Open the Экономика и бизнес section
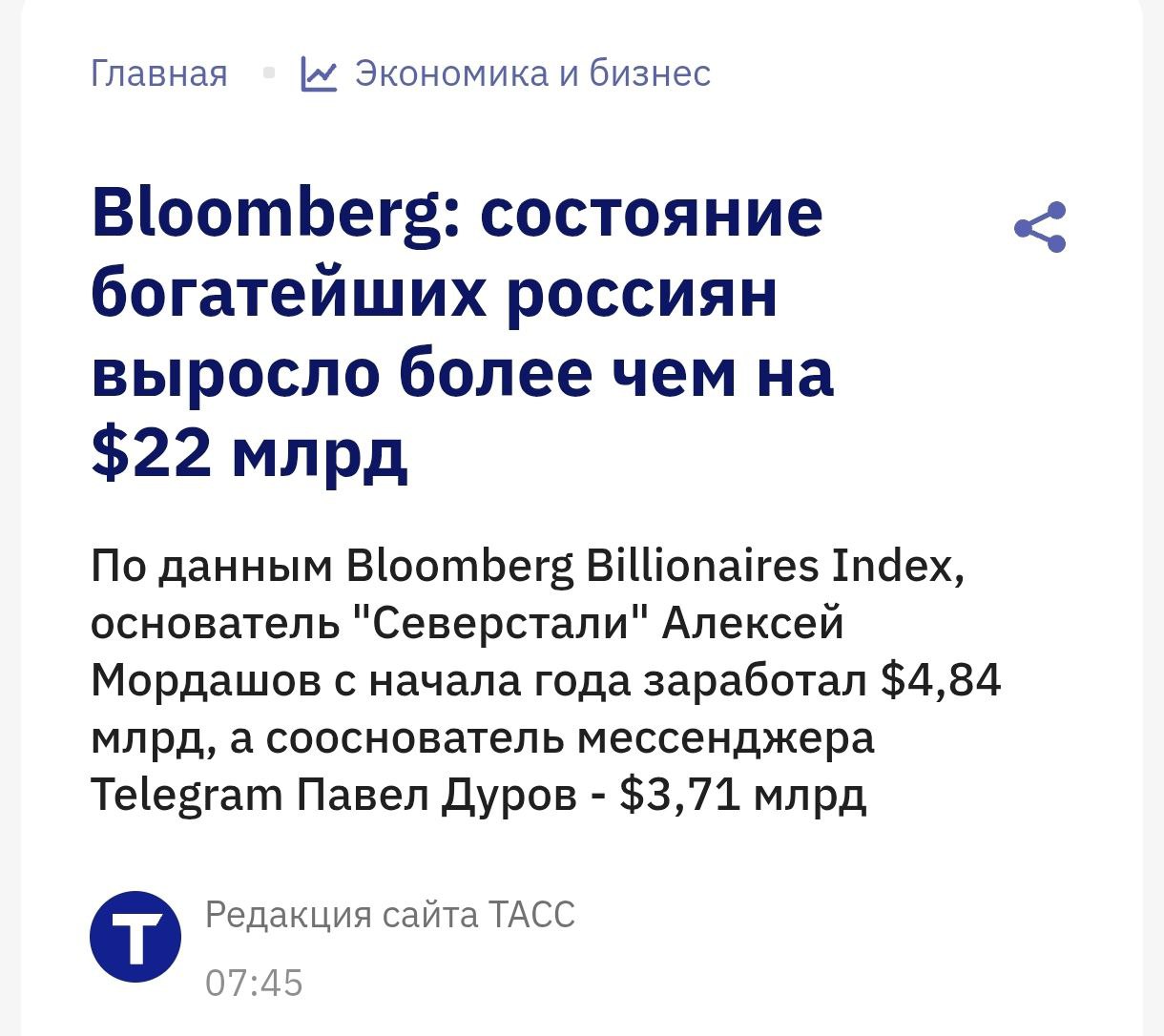Screen dimensions: 1164x1036 point(531,73)
